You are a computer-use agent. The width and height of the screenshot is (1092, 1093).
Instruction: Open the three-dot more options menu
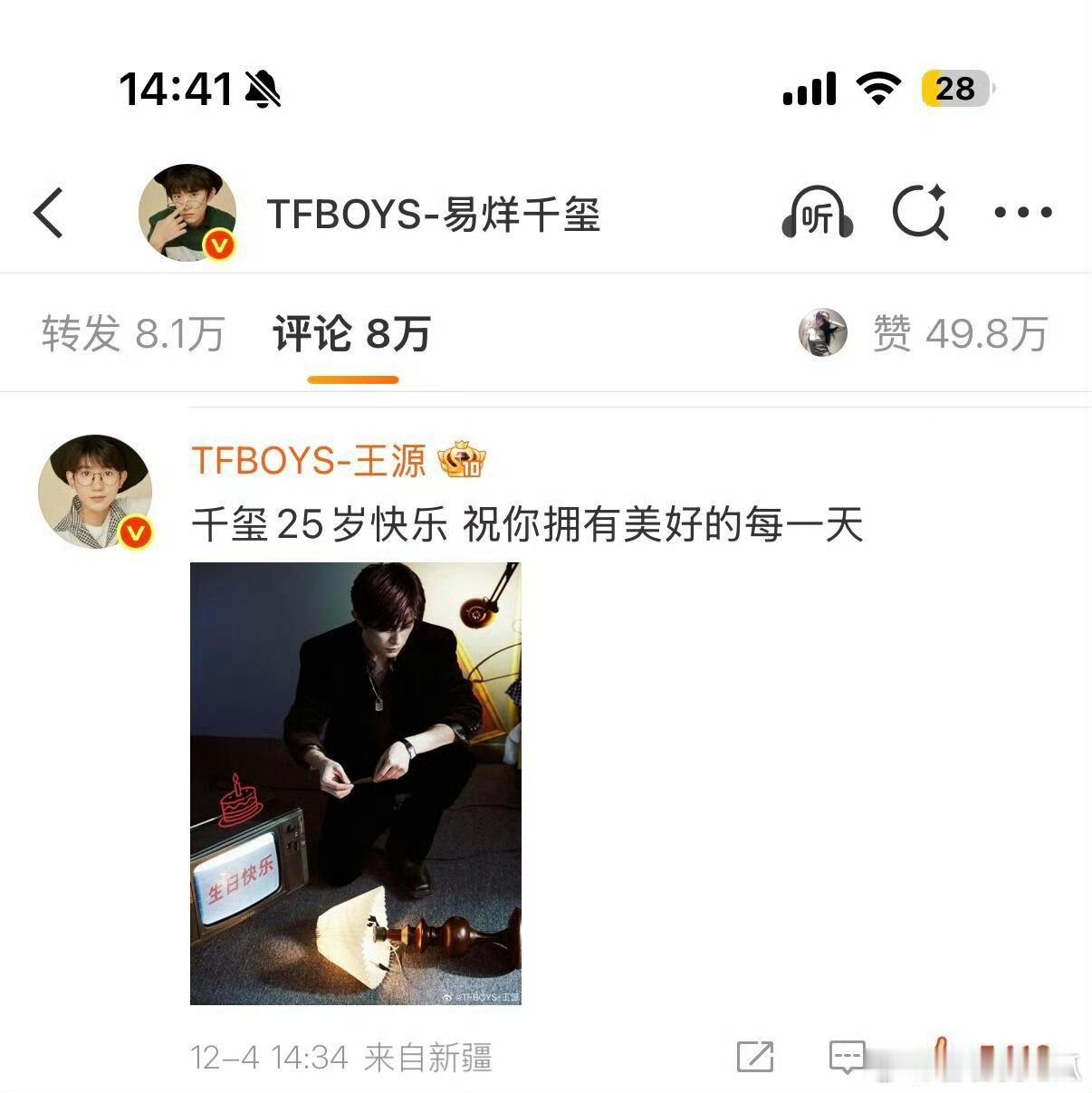tap(1021, 214)
